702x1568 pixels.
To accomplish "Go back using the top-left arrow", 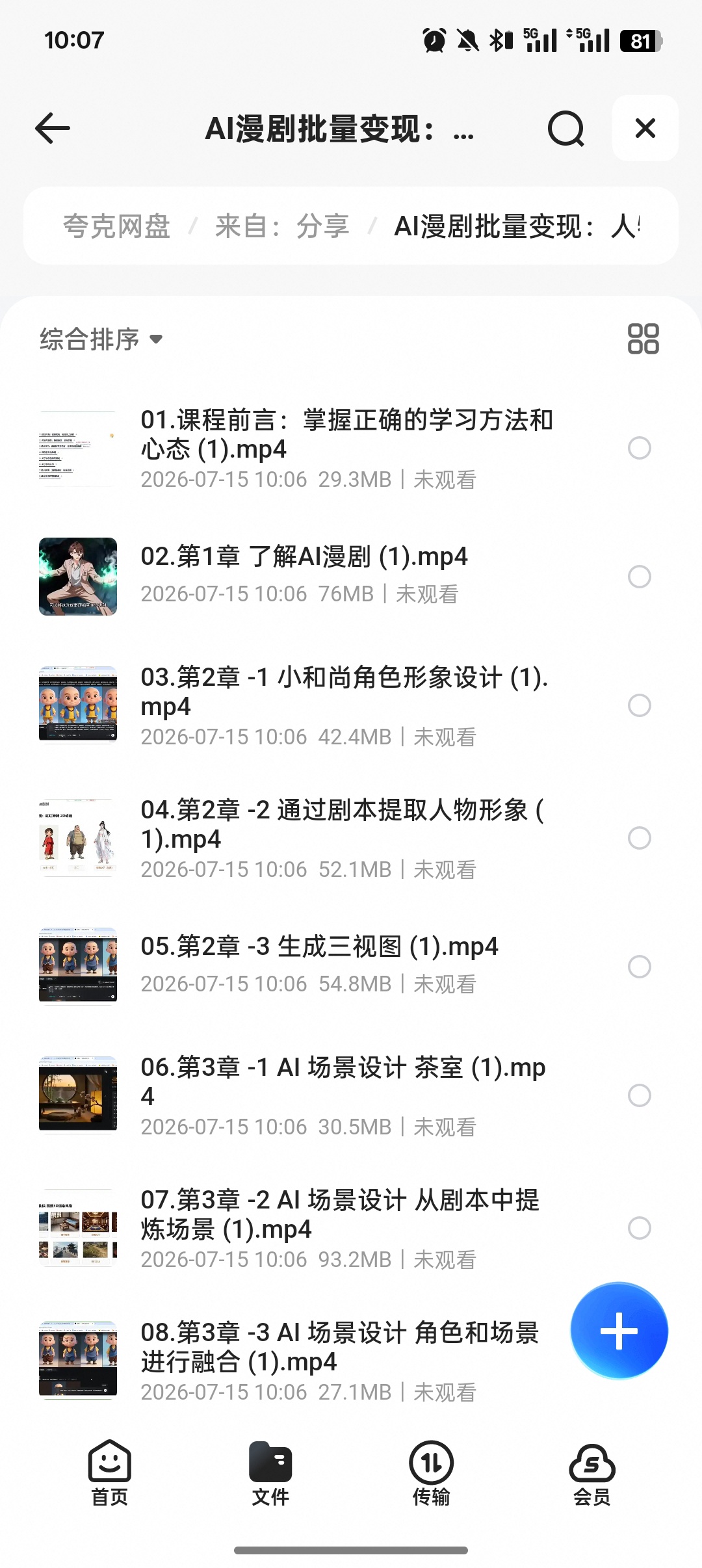I will [x=53, y=128].
